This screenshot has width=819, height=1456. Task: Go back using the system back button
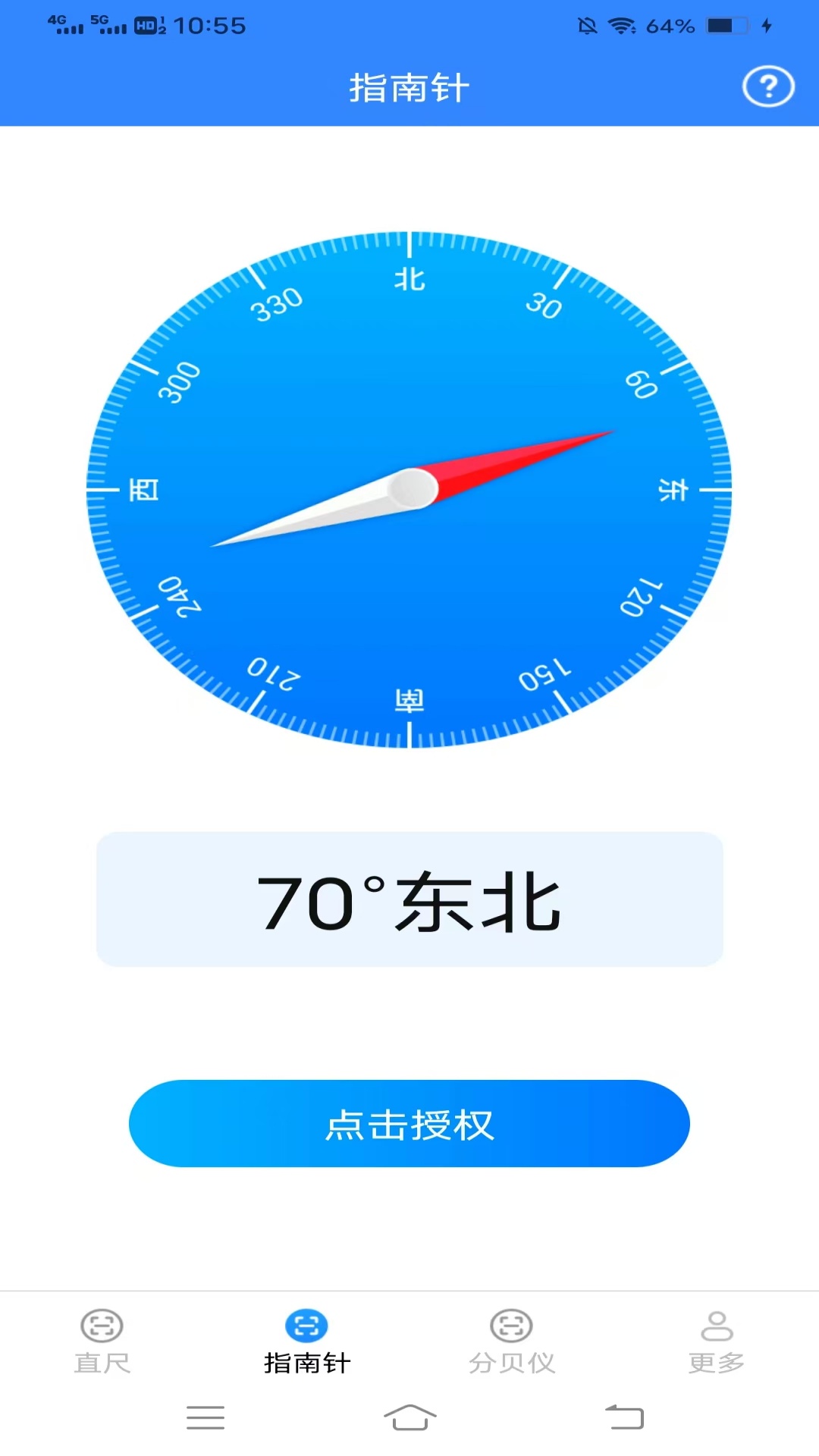pos(624,1417)
